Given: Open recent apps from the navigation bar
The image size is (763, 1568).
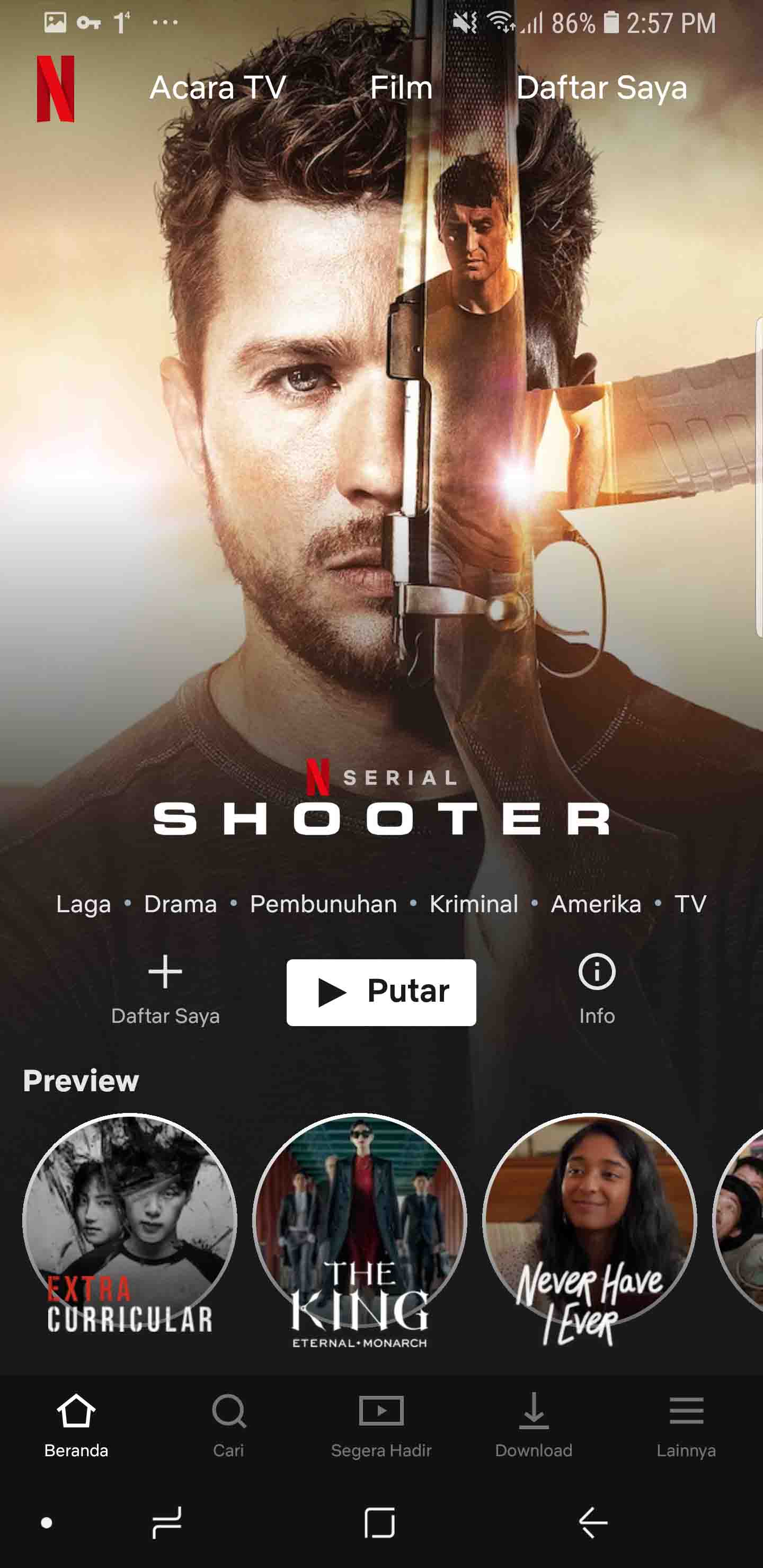Looking at the screenshot, I should 167,1523.
